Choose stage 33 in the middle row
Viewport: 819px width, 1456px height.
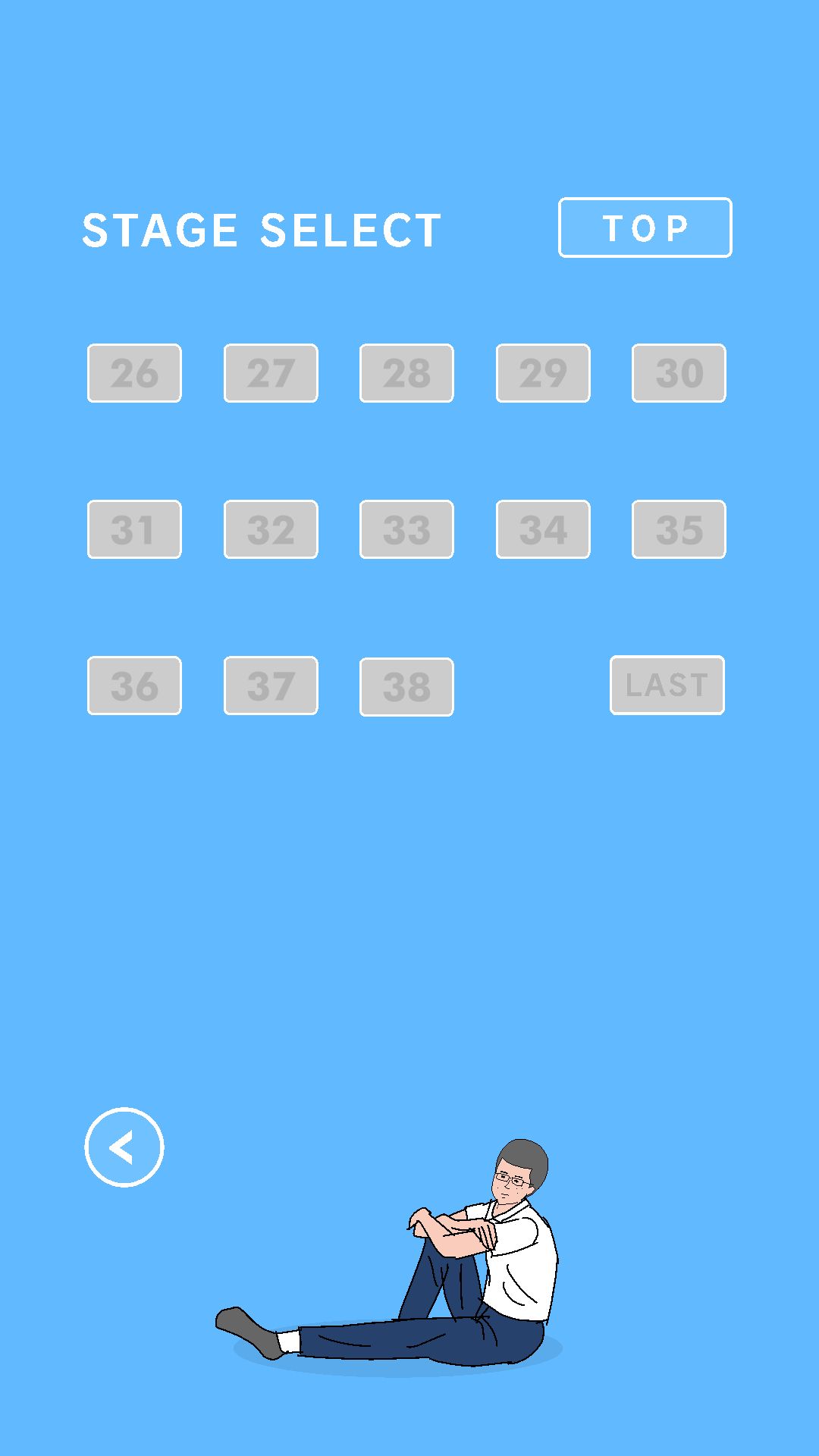[x=406, y=529]
